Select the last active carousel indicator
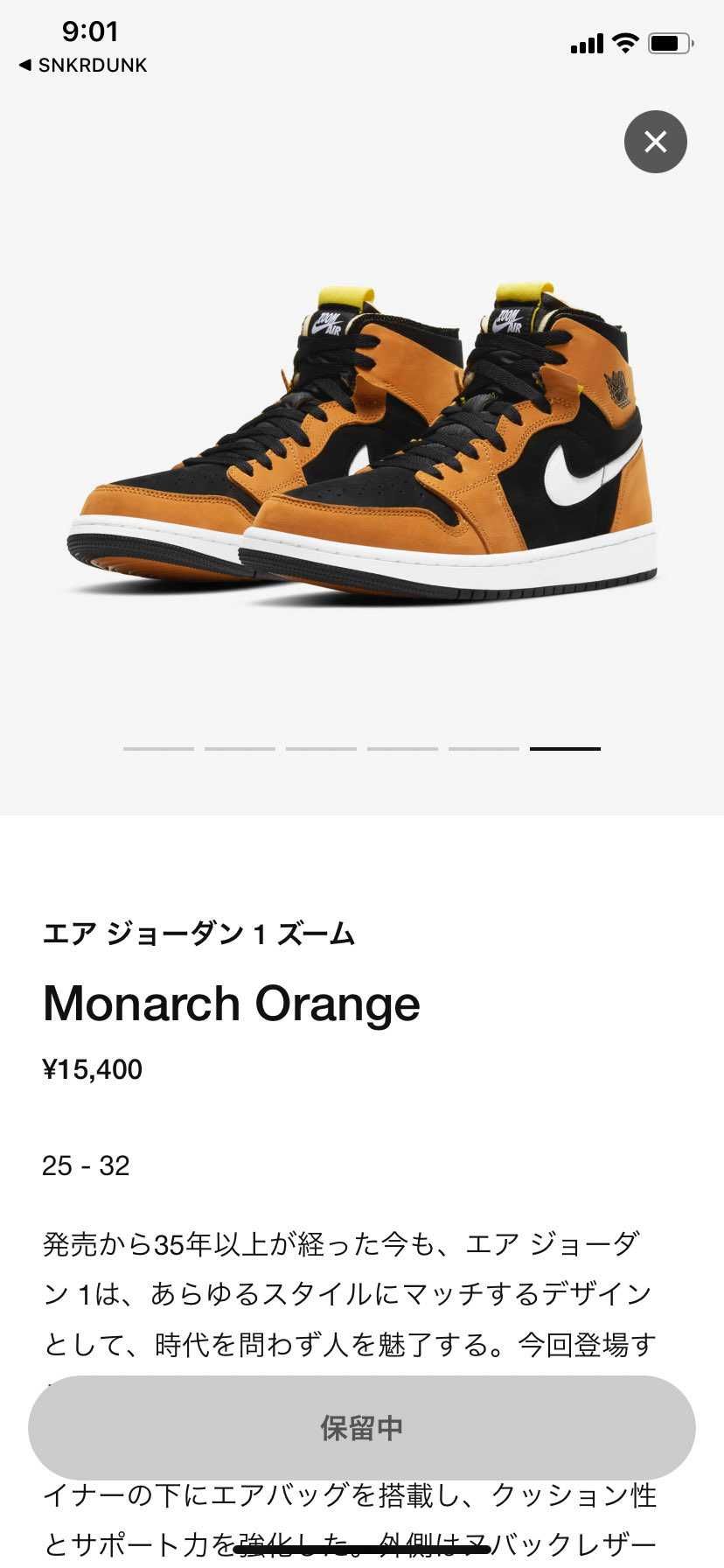The image size is (724, 1568). click(565, 748)
